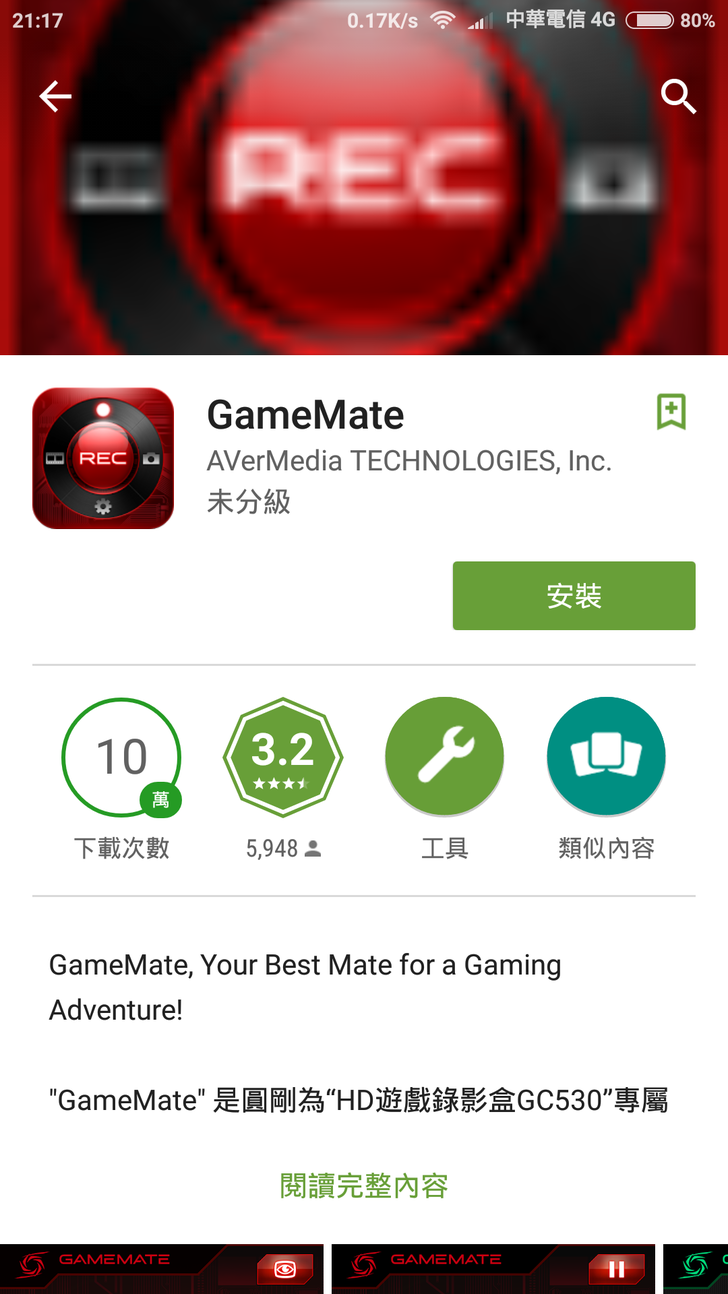The height and width of the screenshot is (1294, 728).
Task: Expand description via 閱讀完整內容
Action: [364, 1186]
